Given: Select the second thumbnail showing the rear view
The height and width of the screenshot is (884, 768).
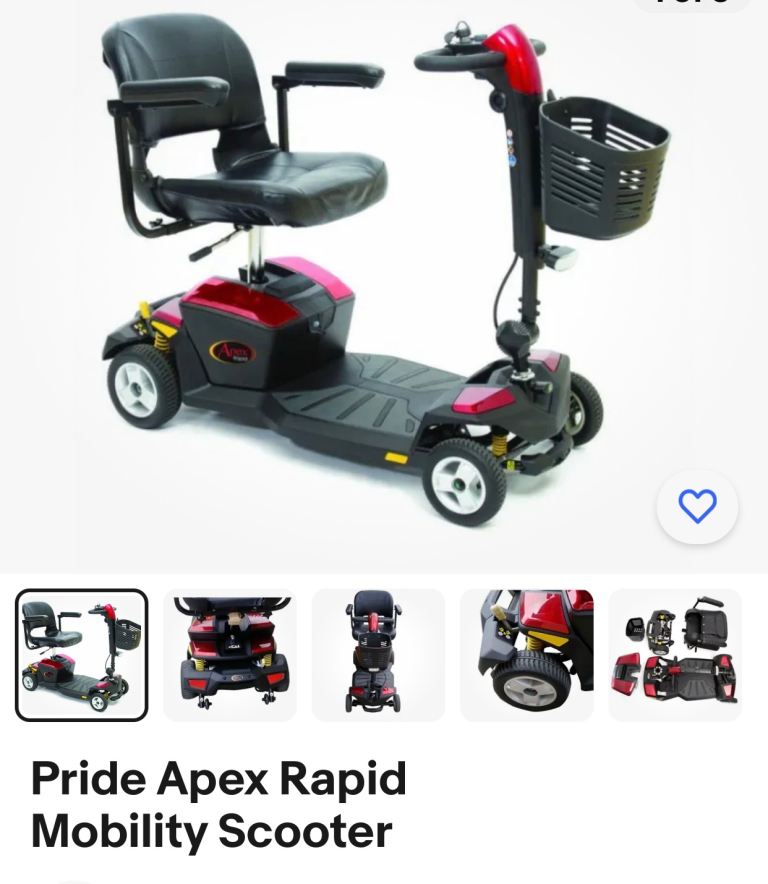Looking at the screenshot, I should (x=230, y=655).
